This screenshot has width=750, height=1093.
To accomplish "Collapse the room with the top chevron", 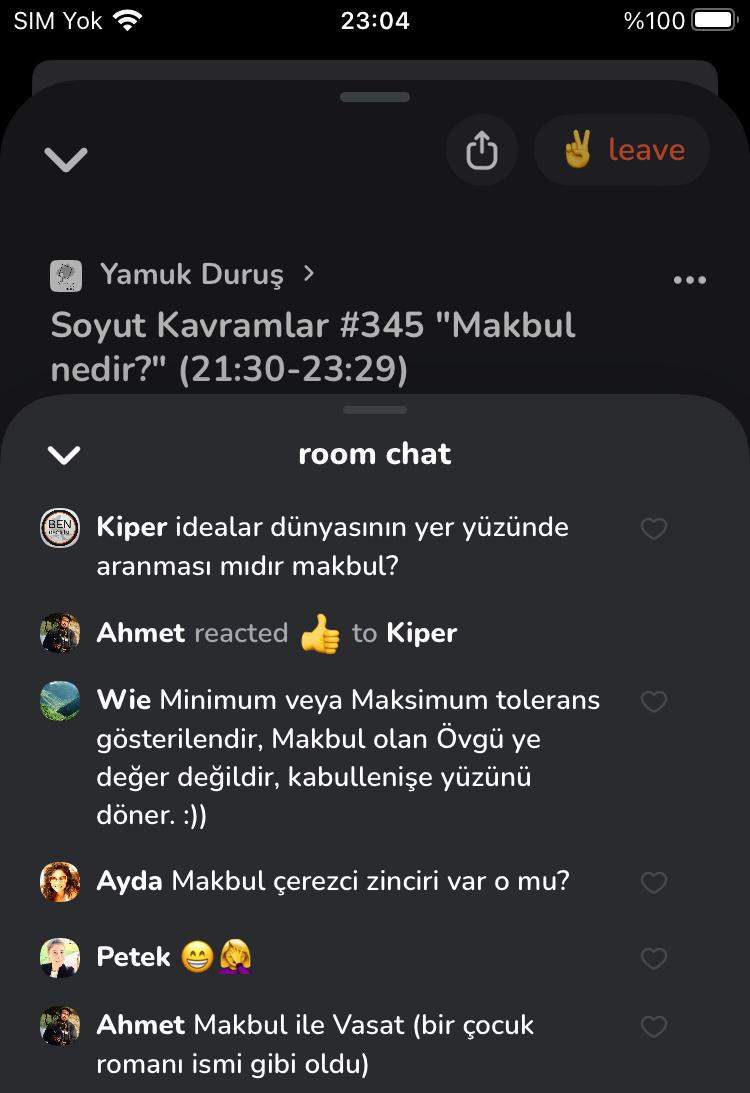I will point(66,158).
